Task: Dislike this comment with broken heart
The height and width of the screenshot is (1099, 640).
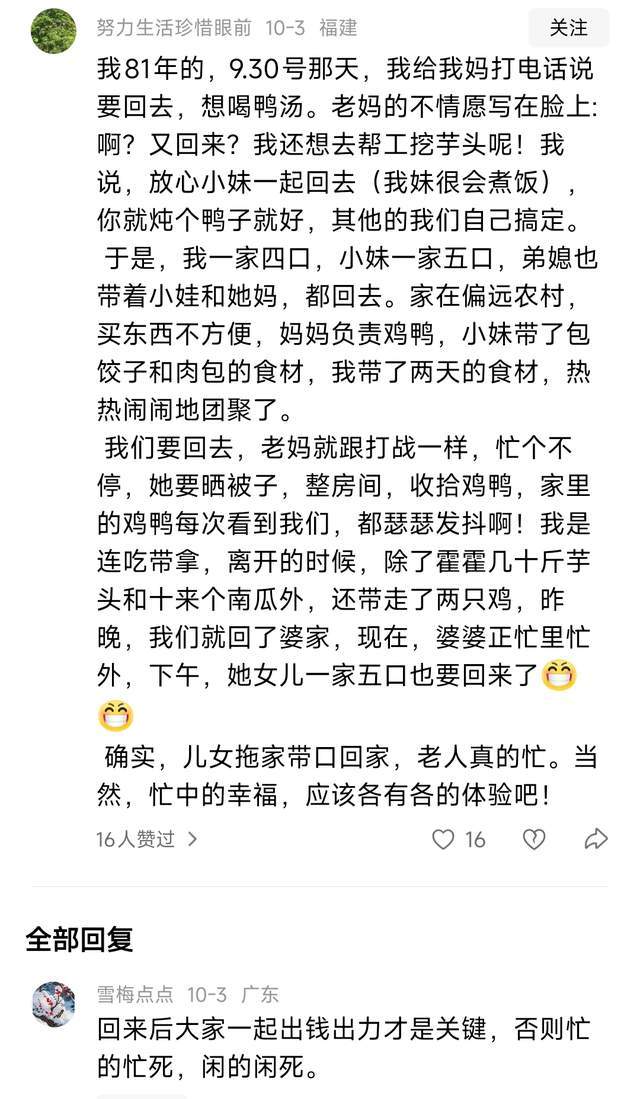Action: coord(534,839)
